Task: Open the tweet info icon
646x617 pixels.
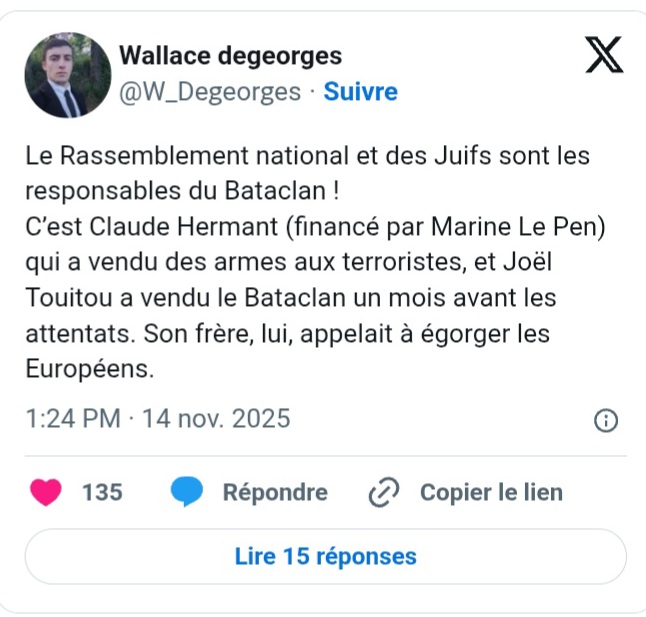Action: [605, 420]
